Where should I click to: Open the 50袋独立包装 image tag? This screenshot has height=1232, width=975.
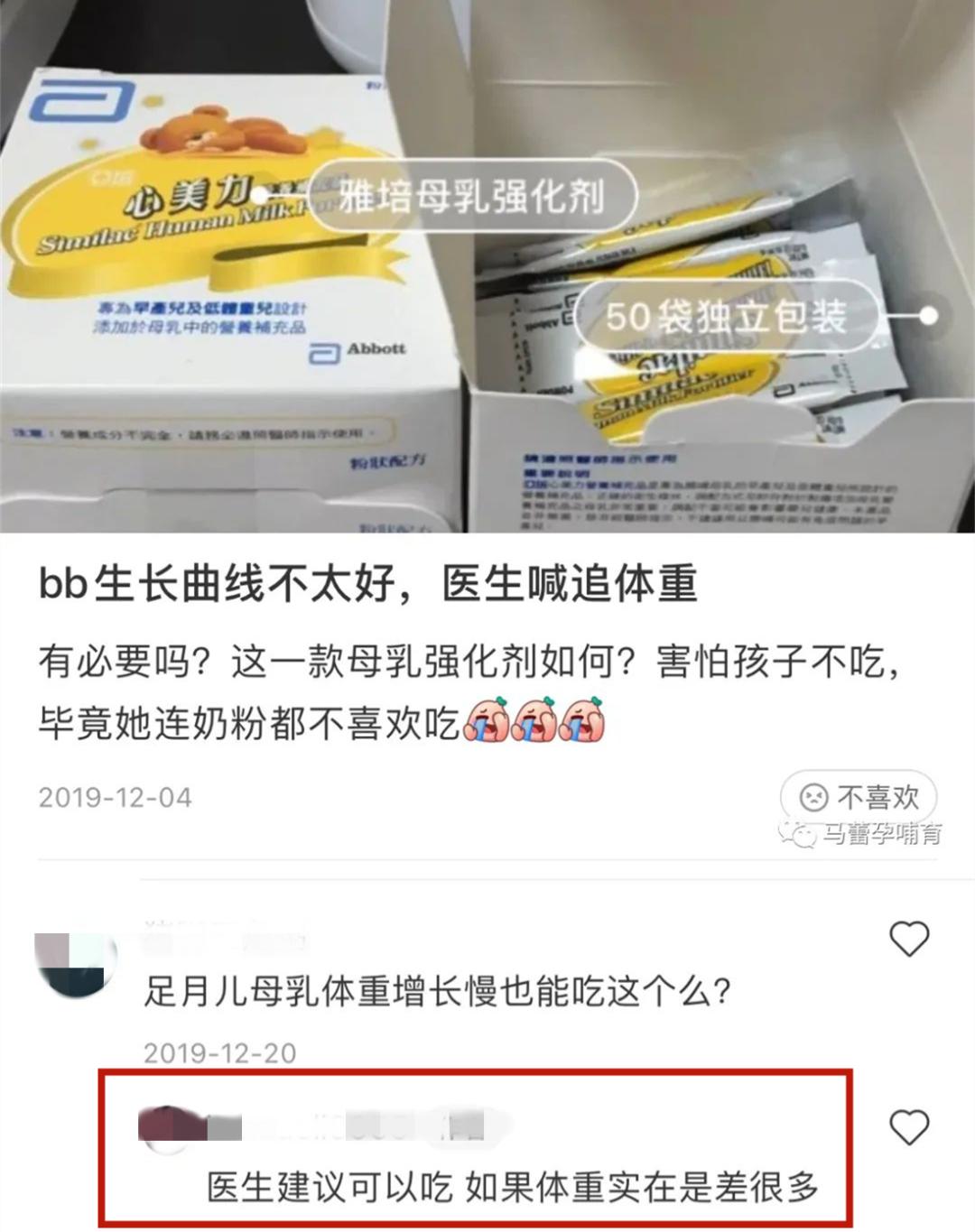[x=726, y=316]
